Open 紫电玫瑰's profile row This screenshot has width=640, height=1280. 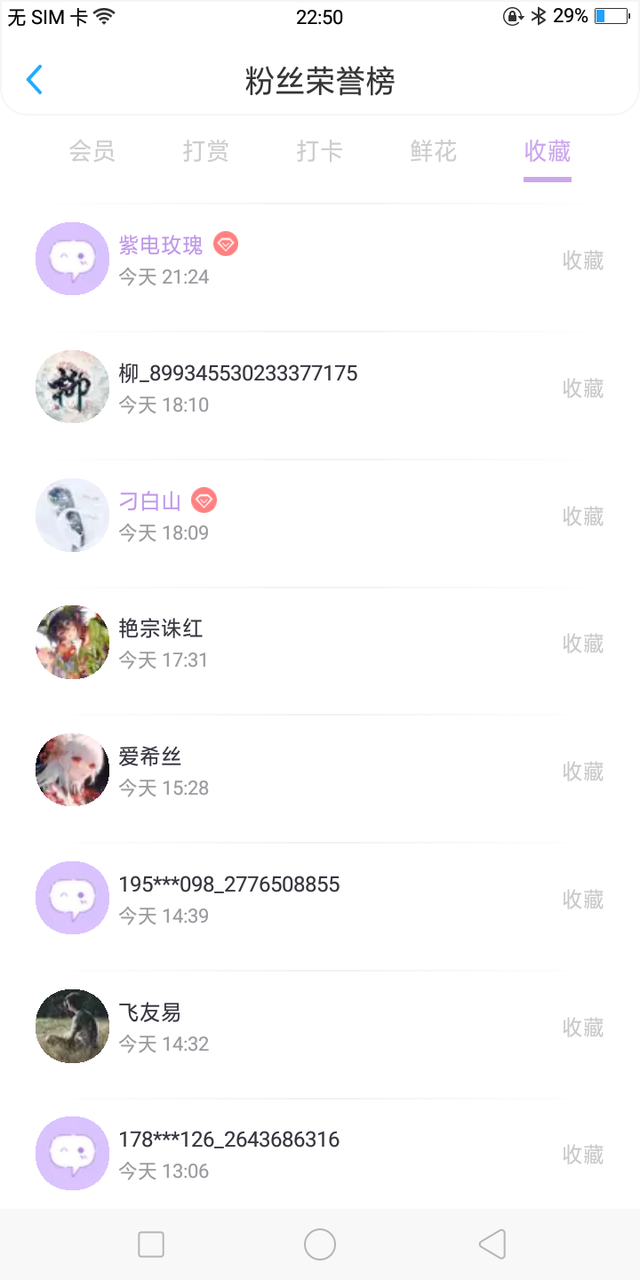click(320, 260)
